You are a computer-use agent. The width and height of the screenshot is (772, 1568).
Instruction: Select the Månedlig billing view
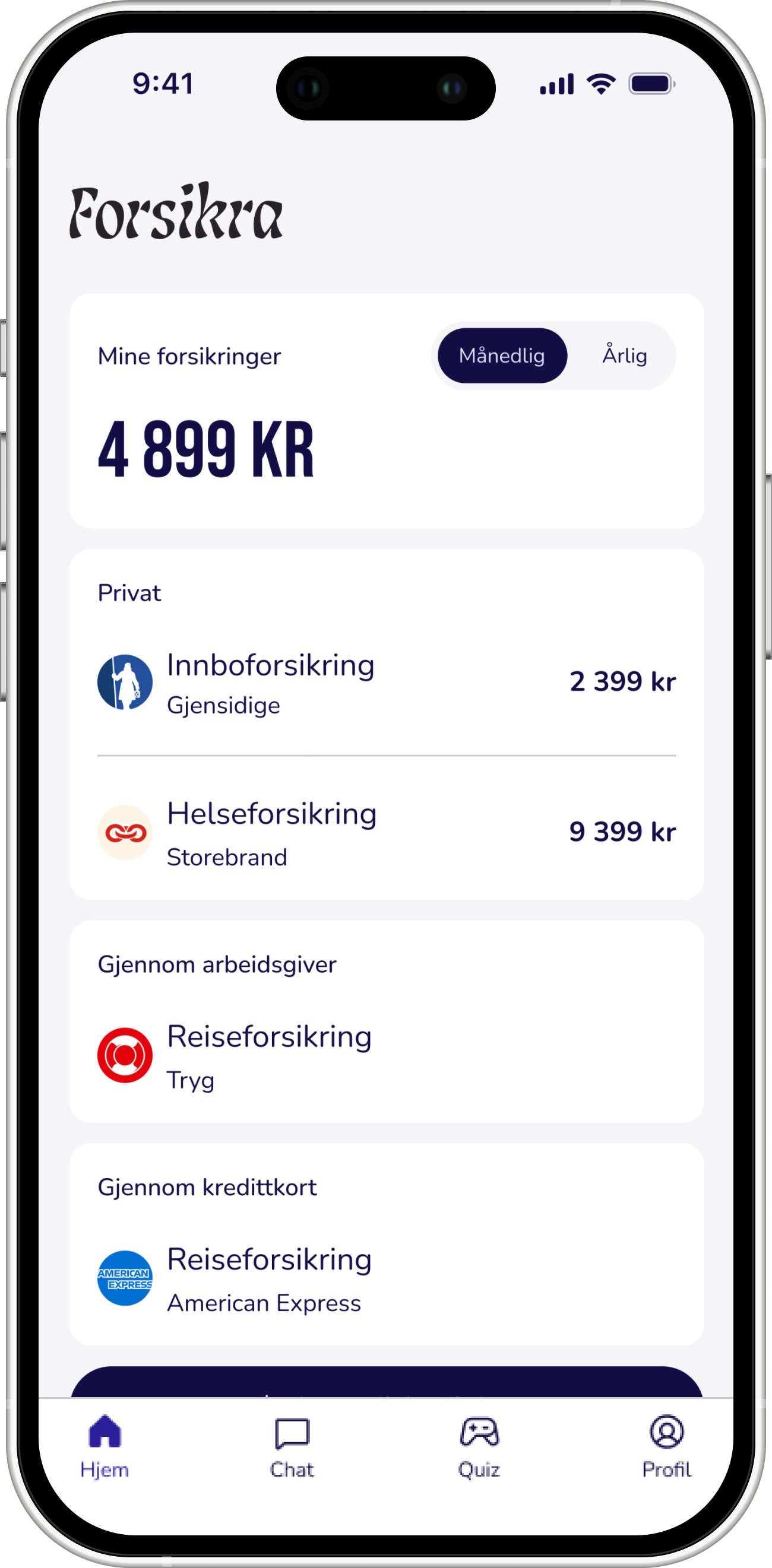point(502,356)
